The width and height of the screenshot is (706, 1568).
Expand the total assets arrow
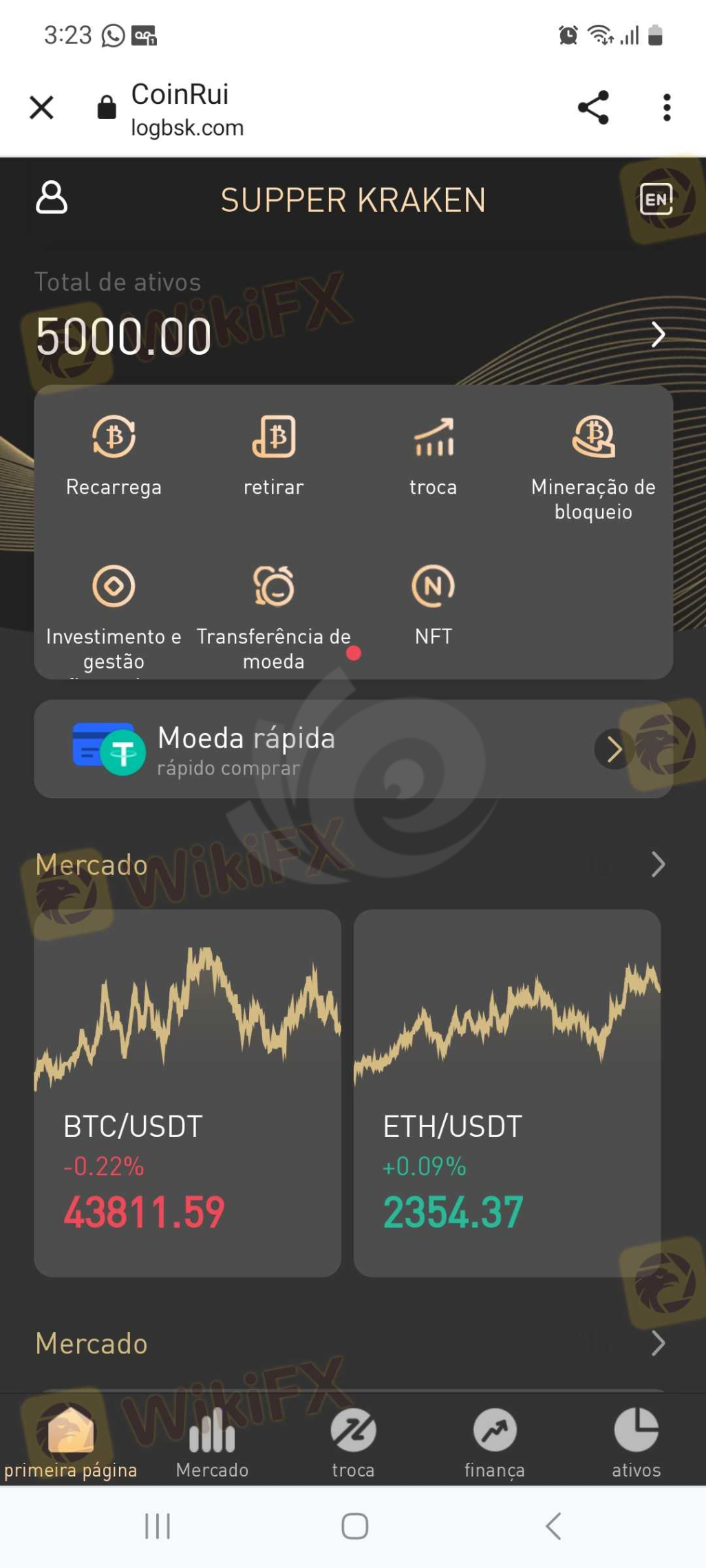pos(658,335)
